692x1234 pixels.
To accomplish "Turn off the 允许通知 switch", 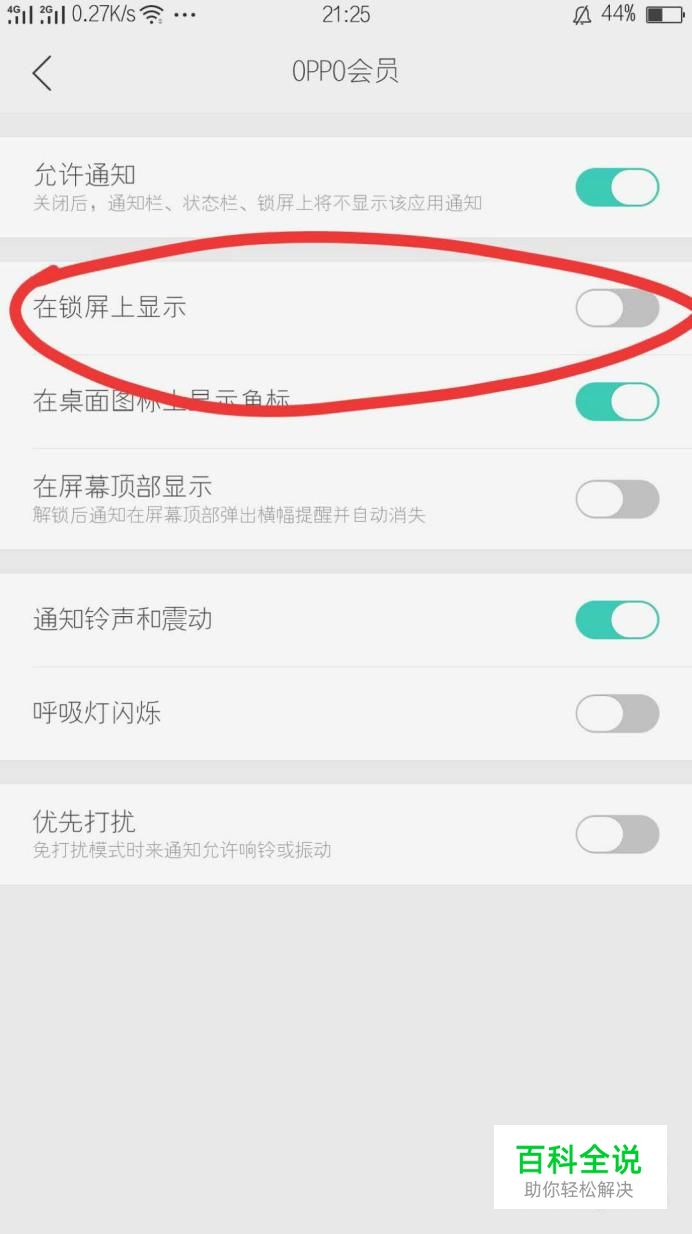I will coord(617,188).
